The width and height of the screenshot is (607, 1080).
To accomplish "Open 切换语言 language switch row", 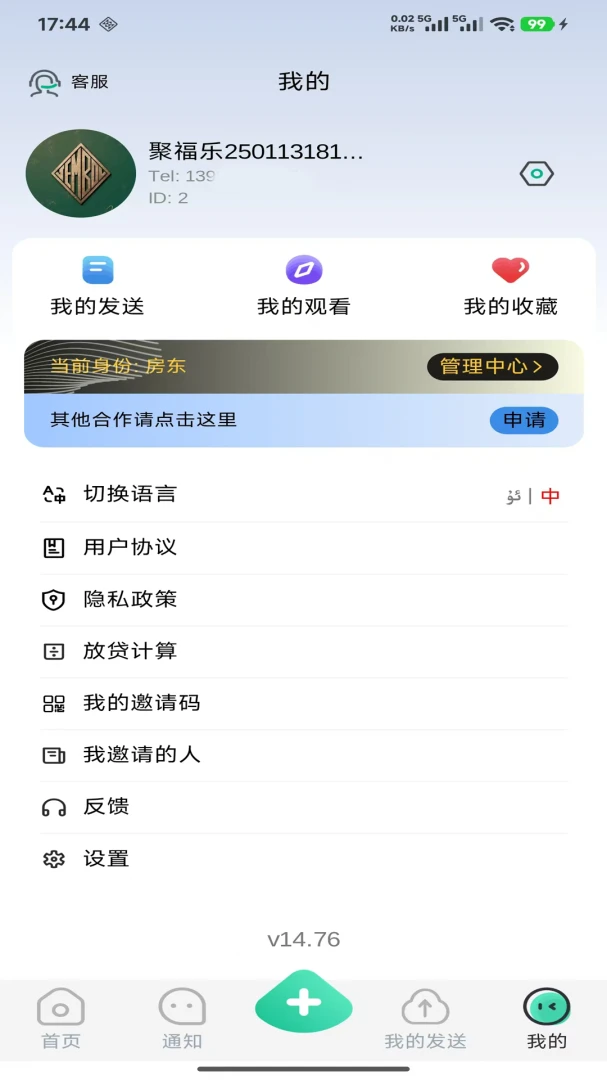I will pyautogui.click(x=304, y=495).
